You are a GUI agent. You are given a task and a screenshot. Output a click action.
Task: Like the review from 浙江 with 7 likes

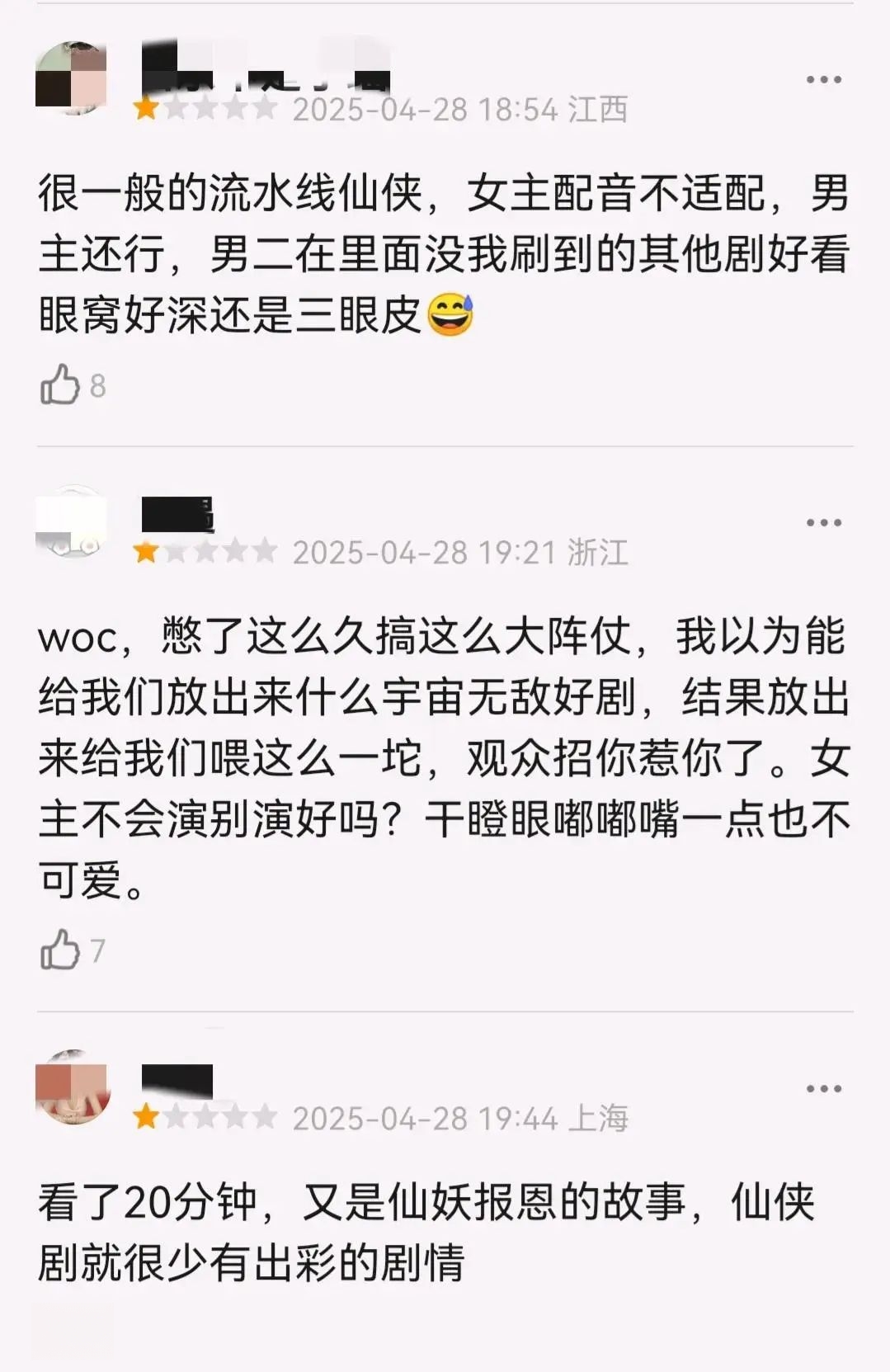[60, 950]
